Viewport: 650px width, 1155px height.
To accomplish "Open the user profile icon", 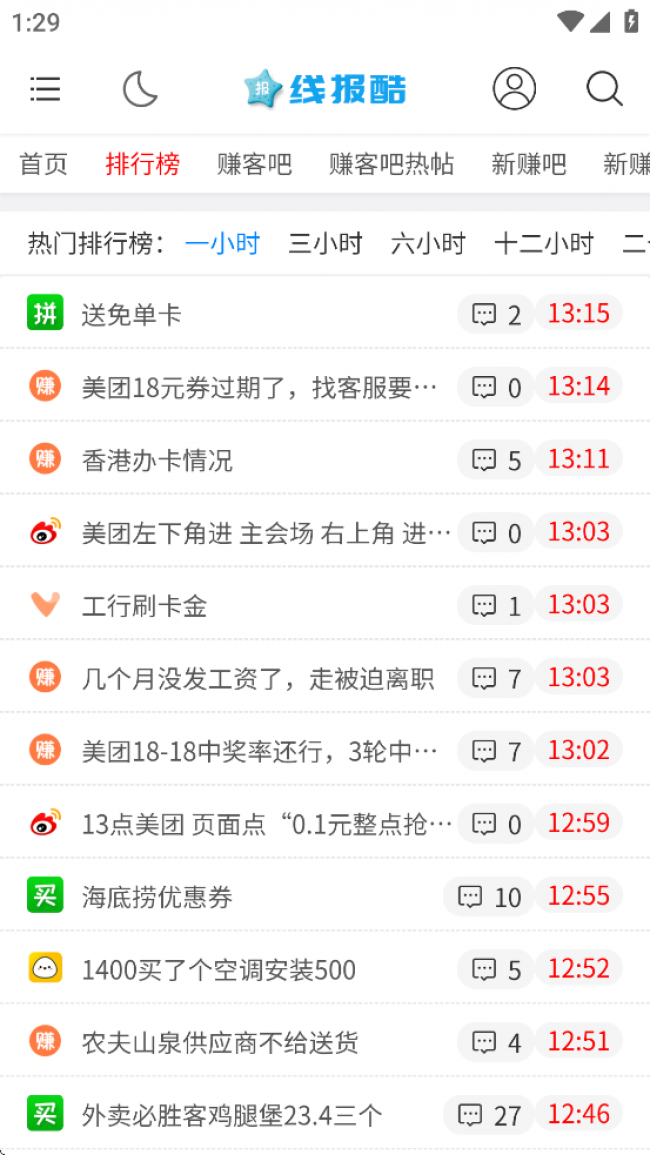I will pyautogui.click(x=514, y=89).
